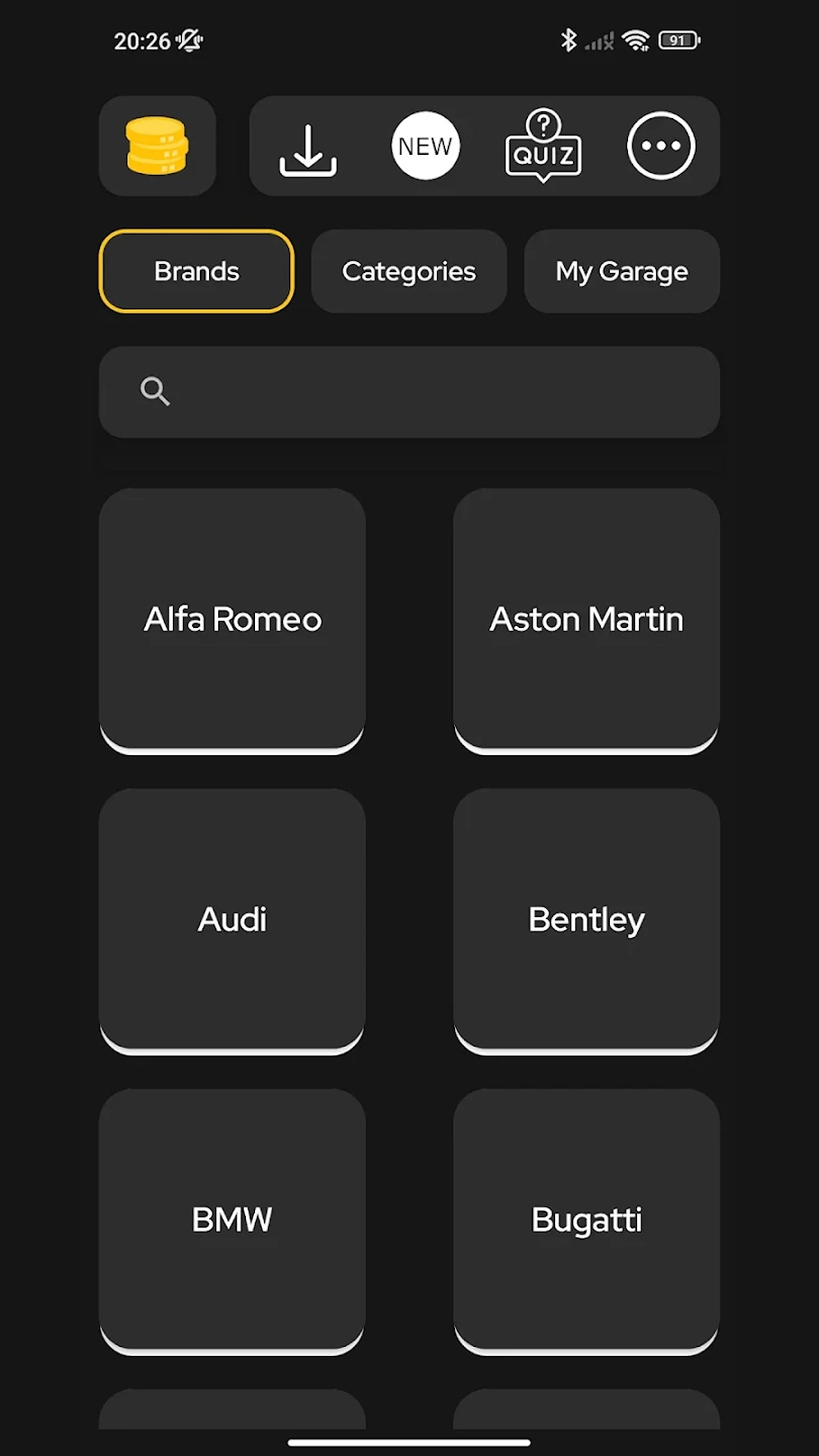View the Bentley brand card
The height and width of the screenshot is (1456, 819).
(x=586, y=921)
